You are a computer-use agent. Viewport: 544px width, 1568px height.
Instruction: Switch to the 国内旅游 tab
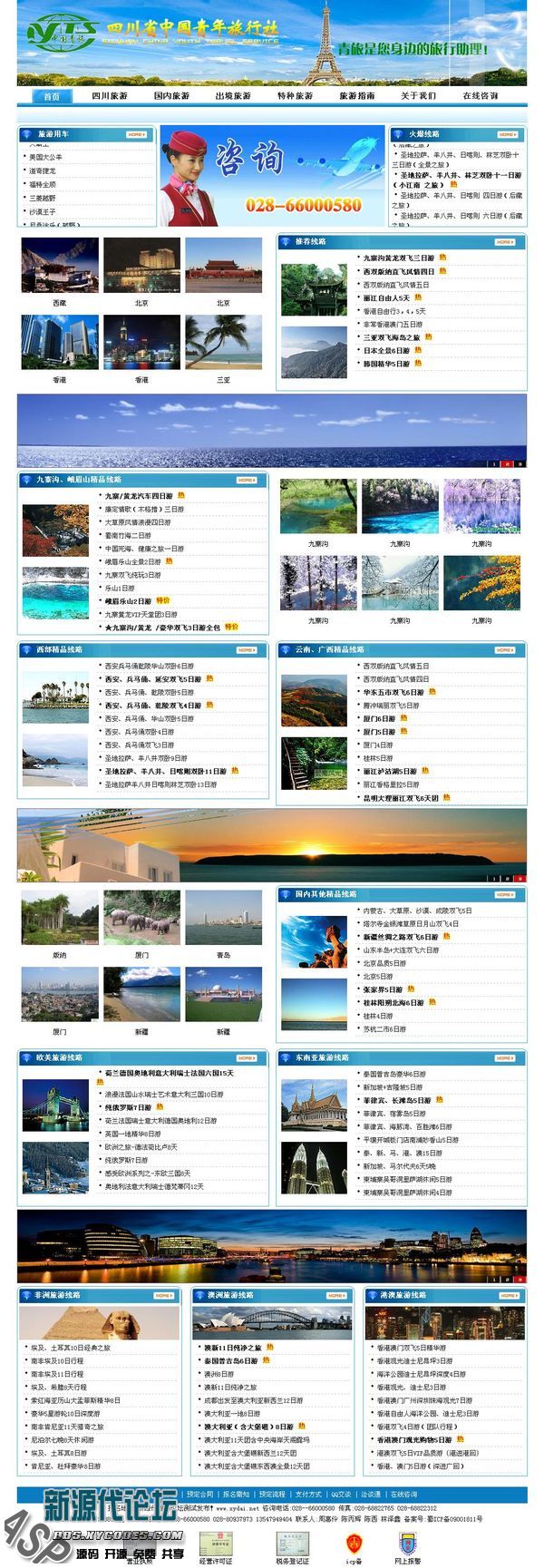171,95
